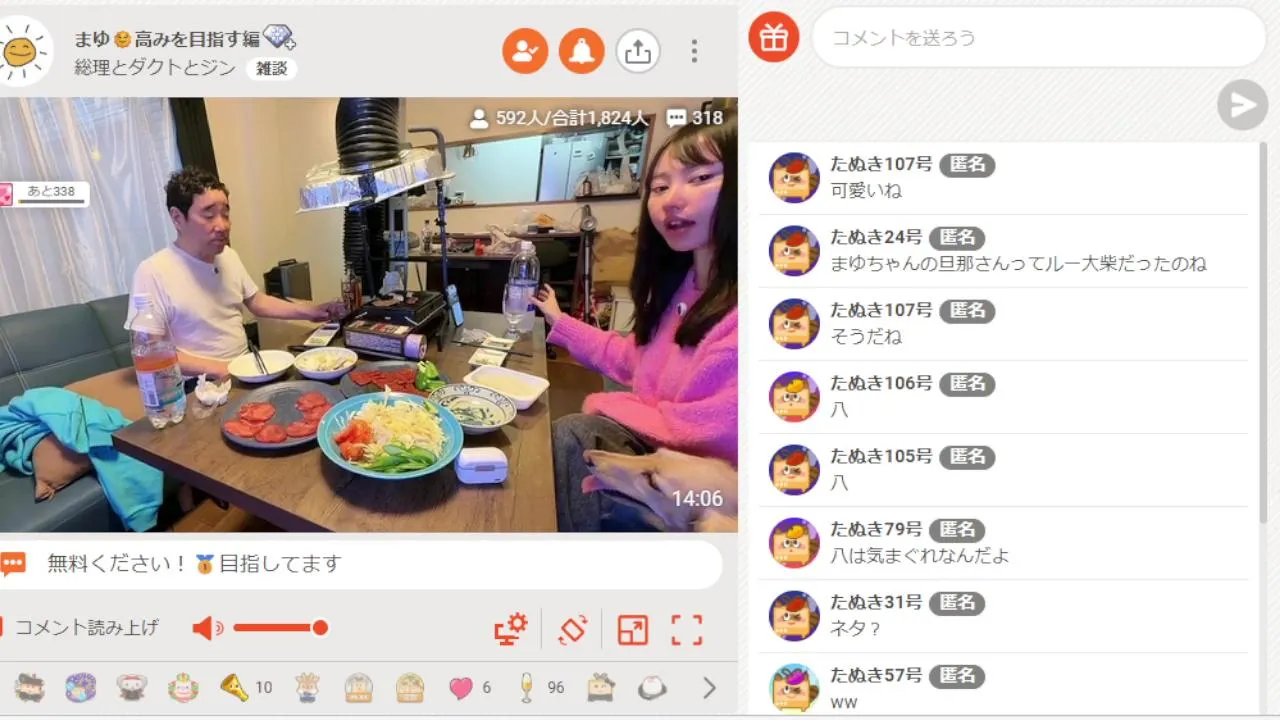Open the streamer's sun avatar profile

(24, 50)
